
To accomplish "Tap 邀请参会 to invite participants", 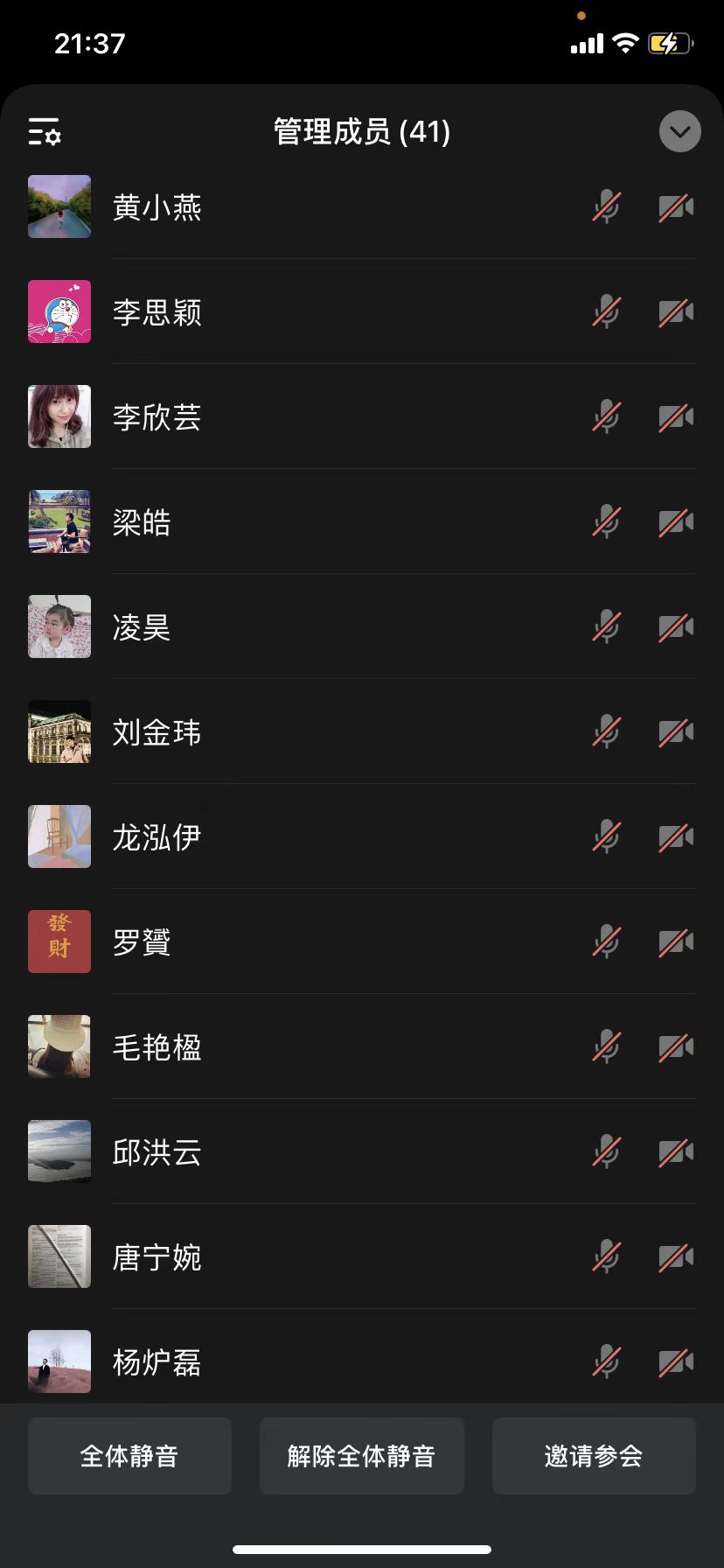I will click(x=594, y=1456).
